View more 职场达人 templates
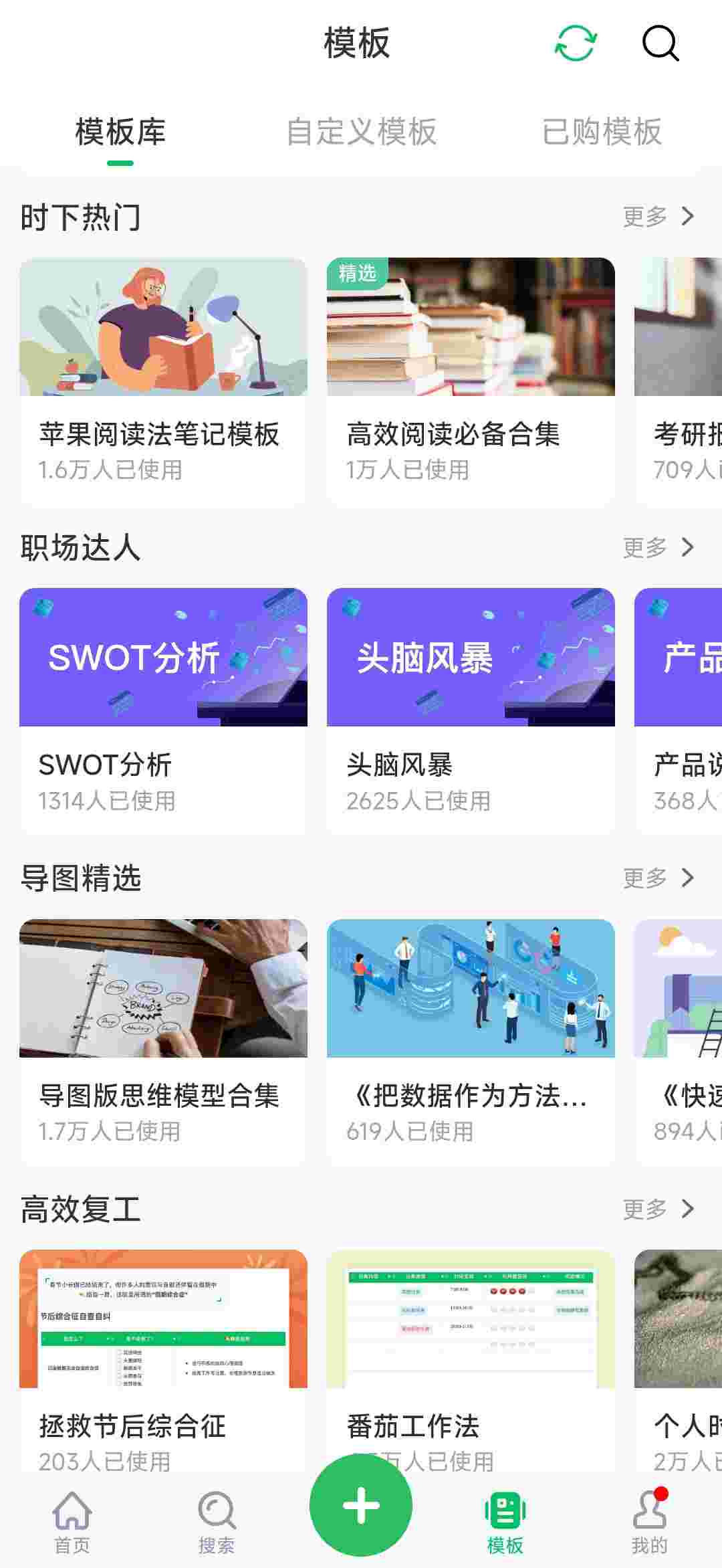 coord(658,547)
